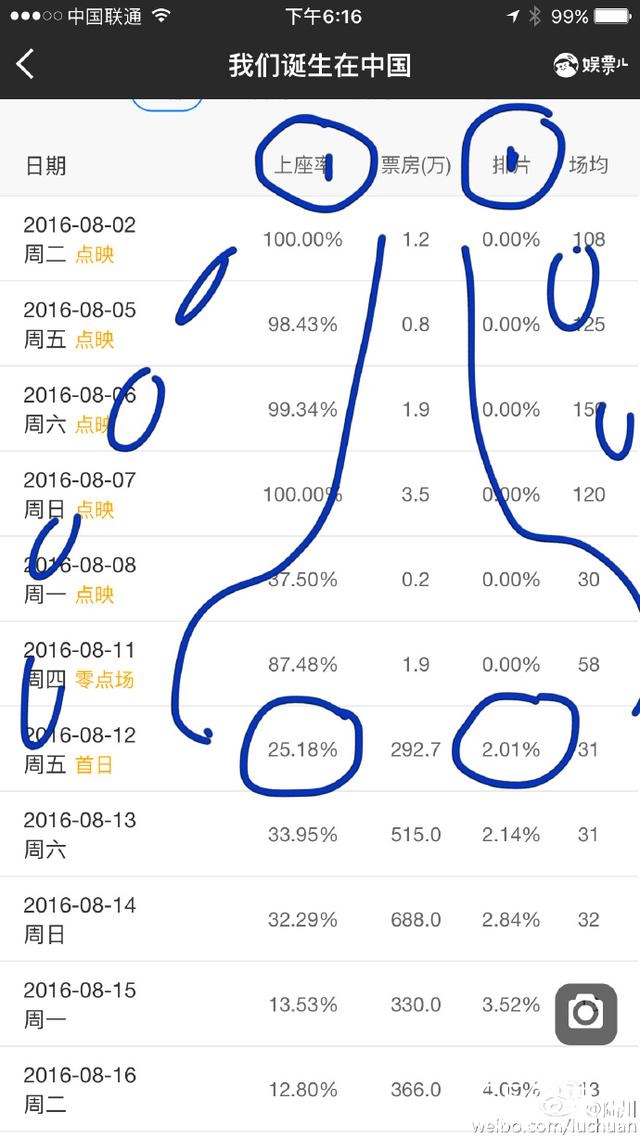The image size is (640, 1138).
Task: Tap the camera screenshot button
Action: click(x=585, y=1014)
